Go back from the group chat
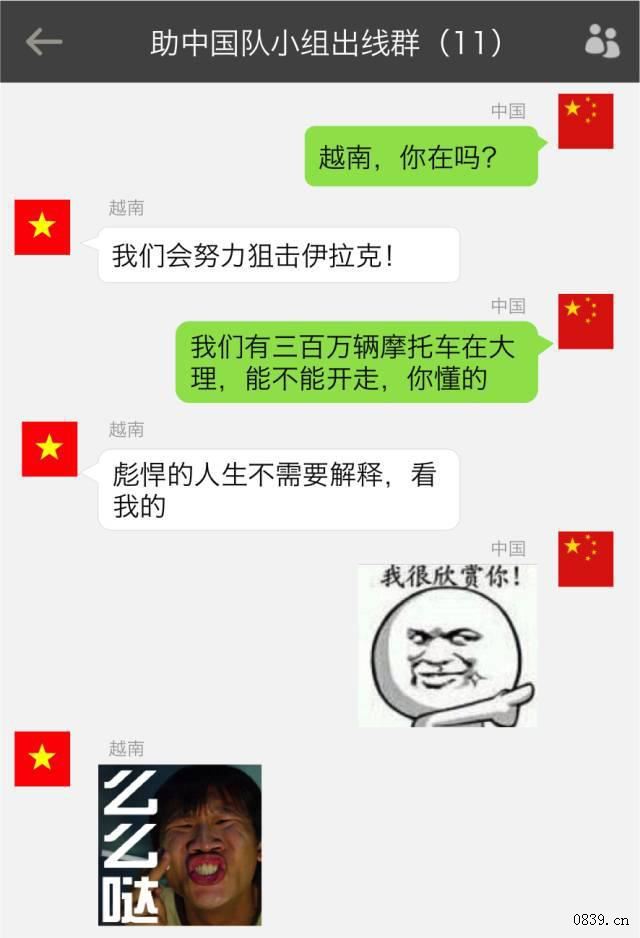Viewport: 640px width, 938px height. [x=43, y=41]
